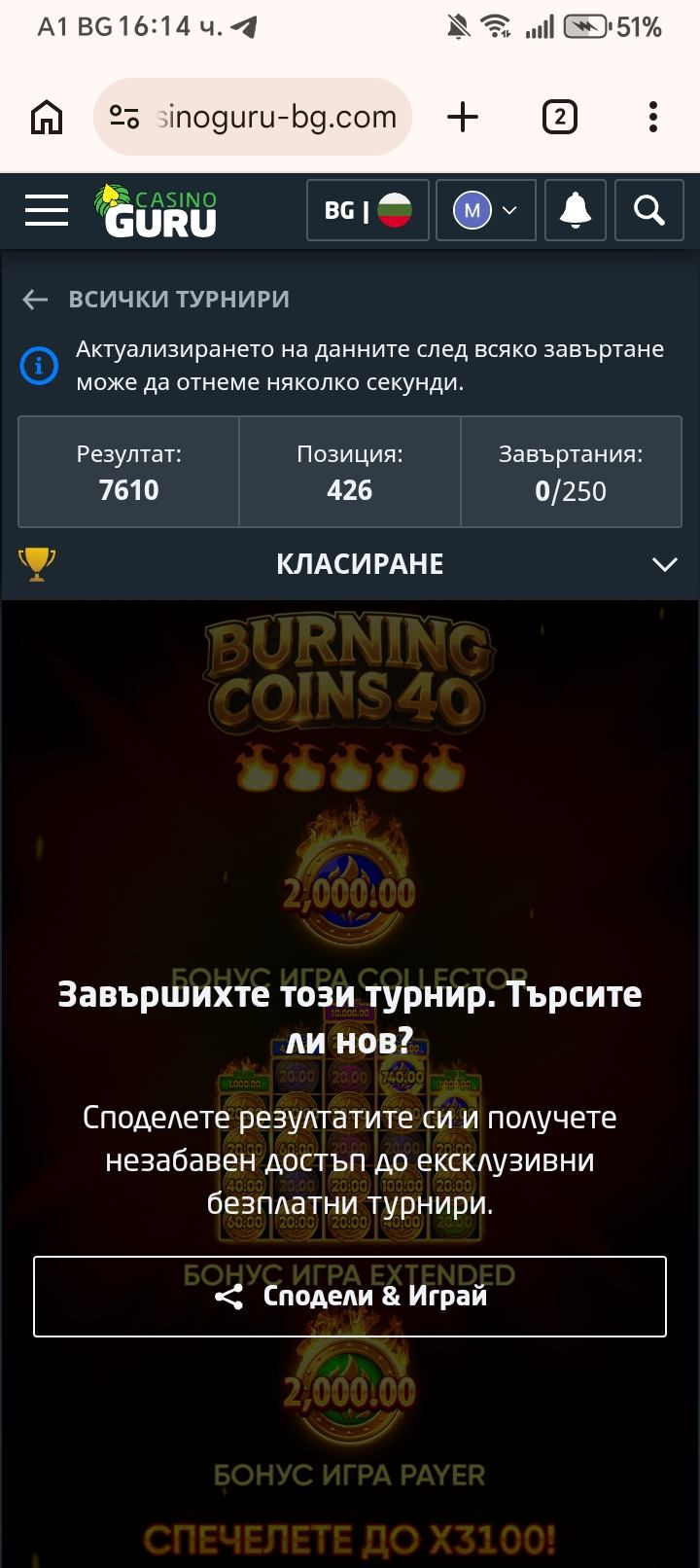This screenshot has height=1568, width=700.
Task: Go to the browser home page
Action: (x=47, y=118)
